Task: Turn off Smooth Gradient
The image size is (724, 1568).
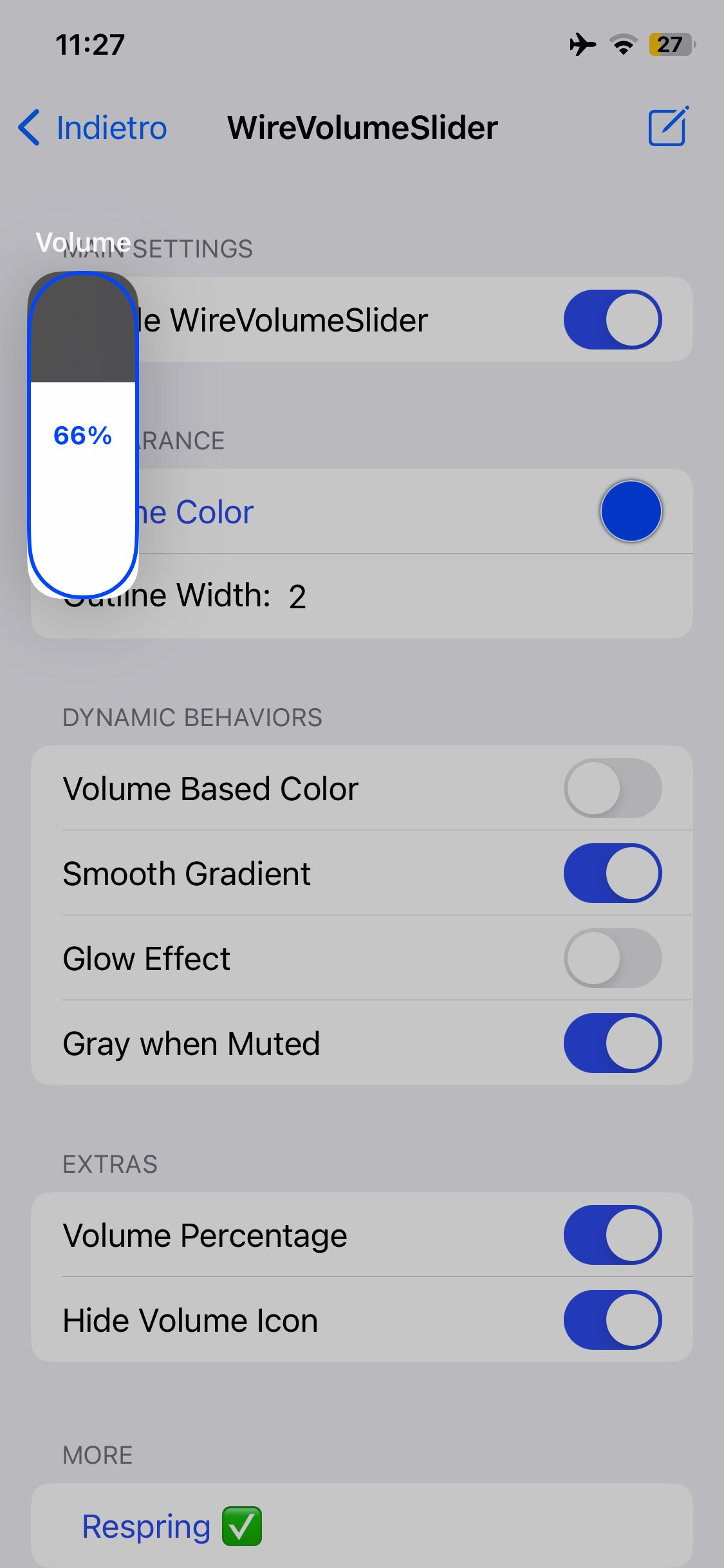Action: pos(612,873)
